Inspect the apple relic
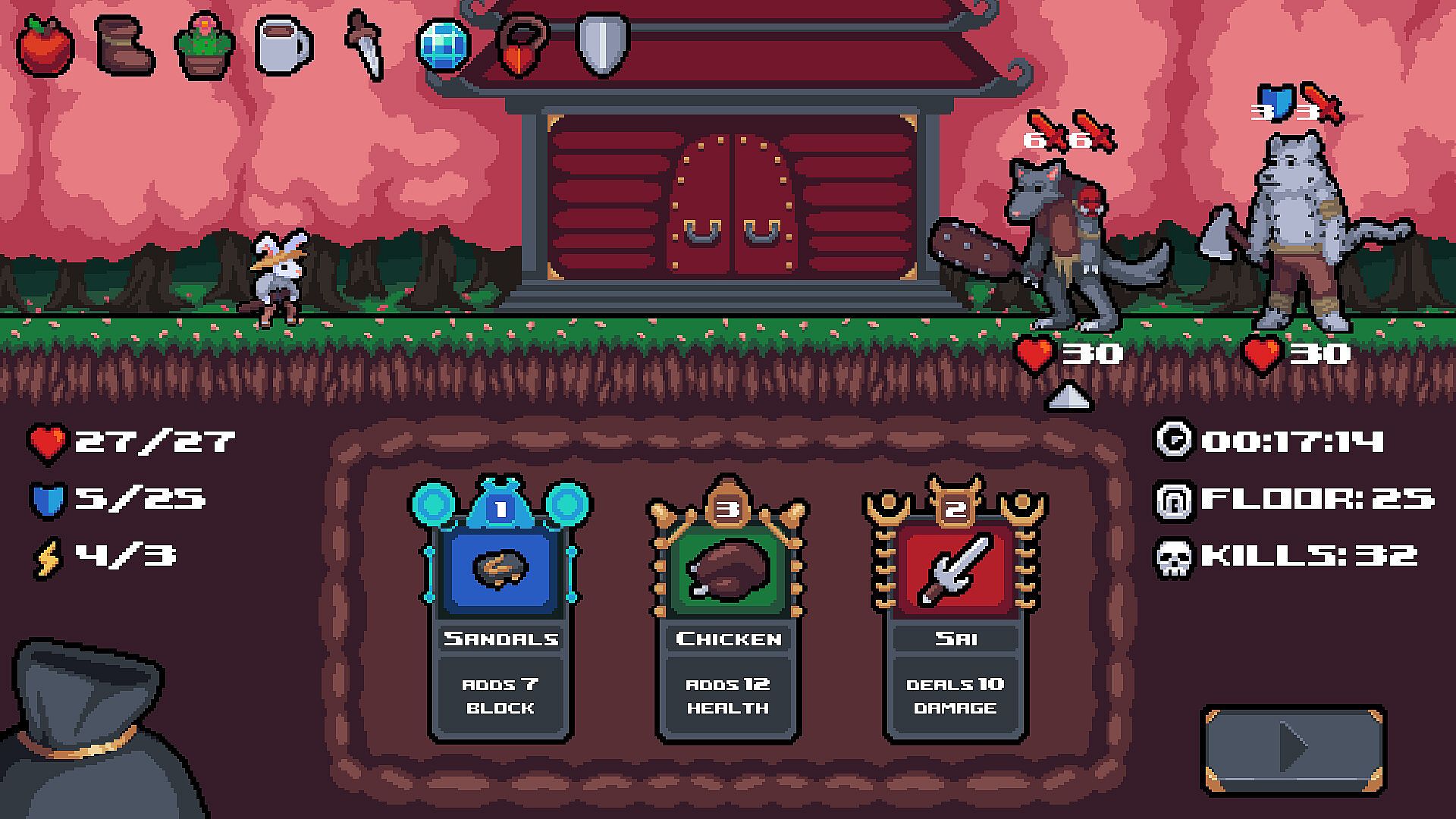1456x819 pixels. click(x=45, y=45)
